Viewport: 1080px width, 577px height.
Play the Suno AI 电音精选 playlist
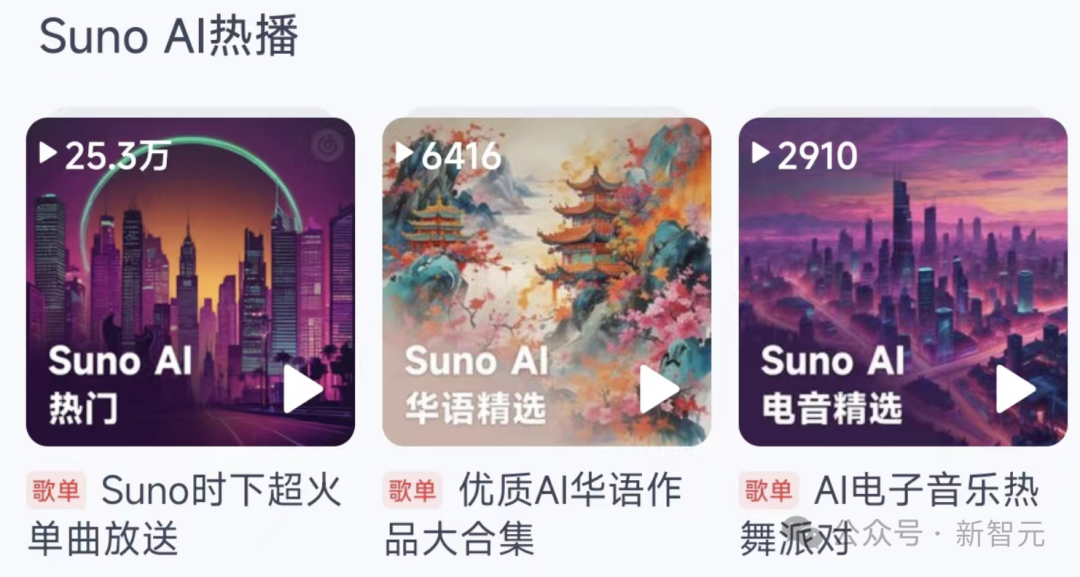[x=1014, y=390]
